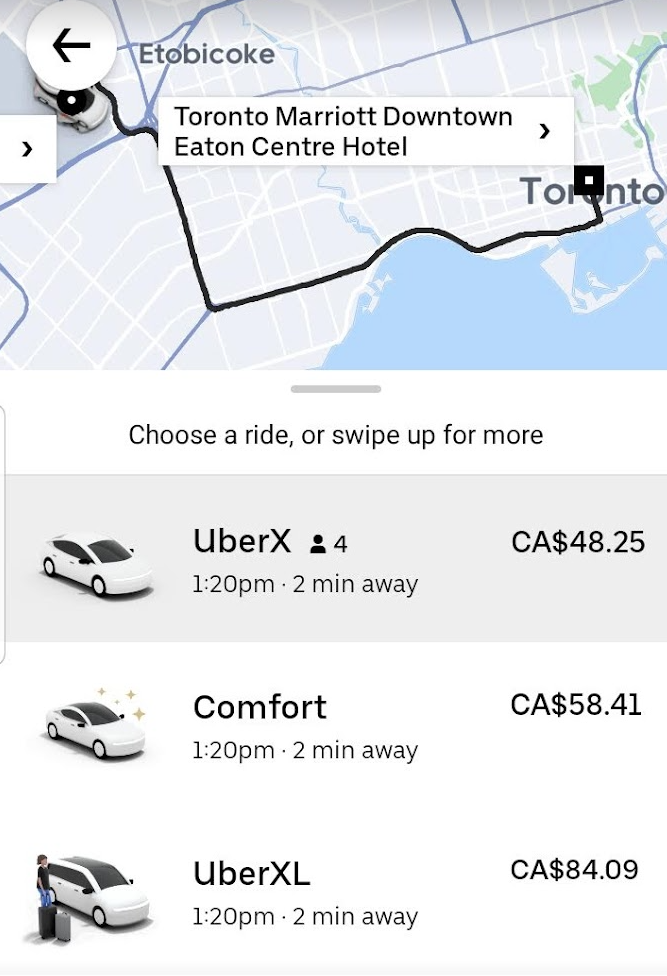Go back using the arrow button
667x976 pixels.
click(71, 45)
